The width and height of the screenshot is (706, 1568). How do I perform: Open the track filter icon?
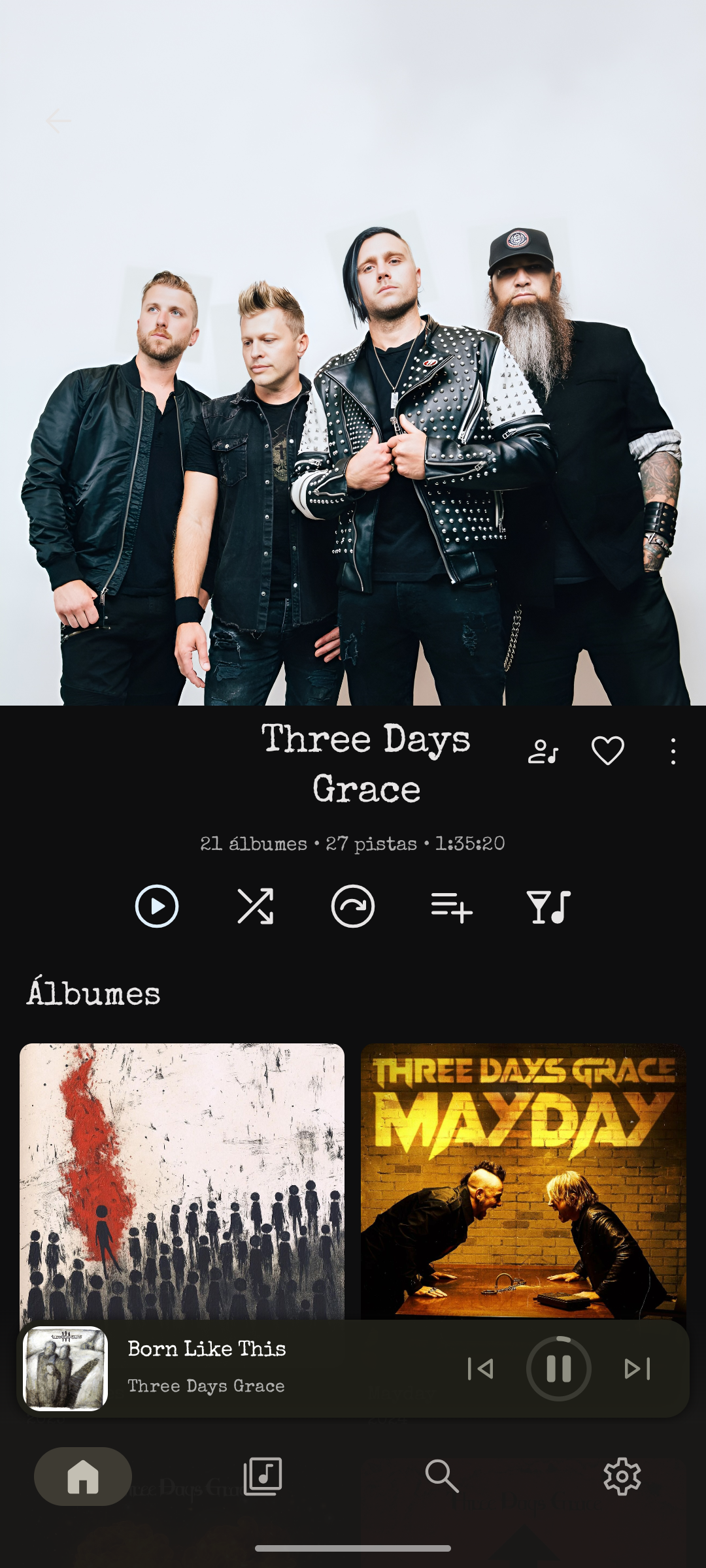pyautogui.click(x=549, y=906)
